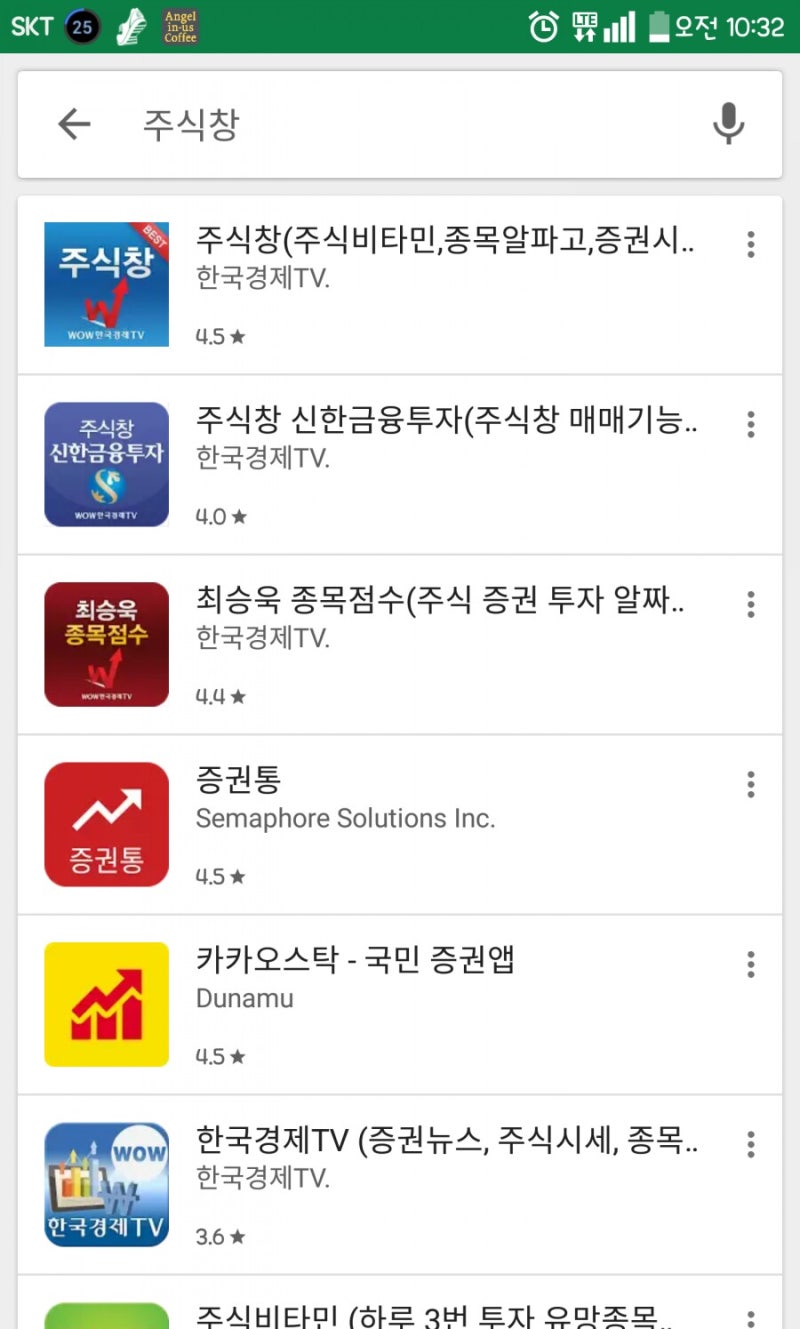
Task: Open overflow menu for 카카오스탁 result
Action: (x=749, y=964)
